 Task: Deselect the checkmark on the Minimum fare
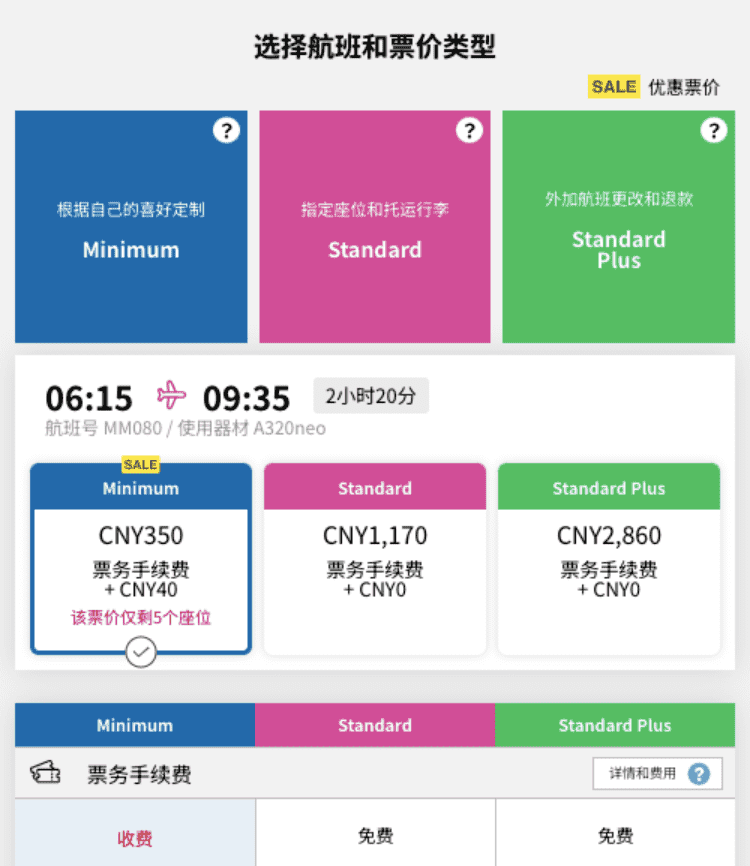[x=140, y=652]
